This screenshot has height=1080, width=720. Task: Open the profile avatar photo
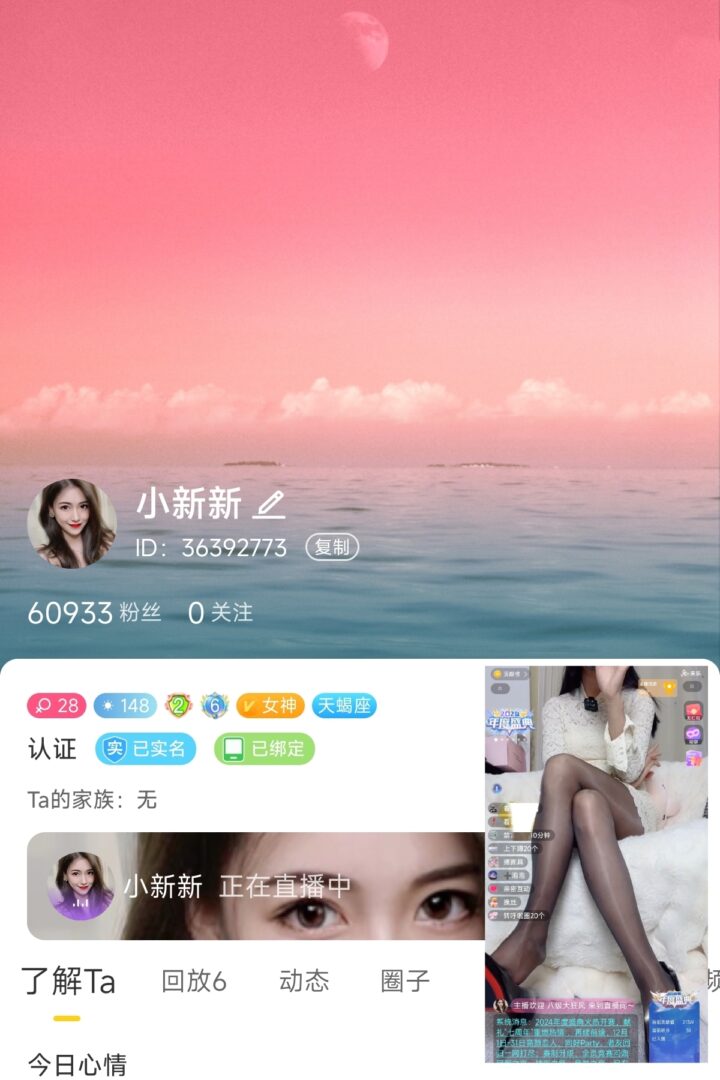point(72,523)
